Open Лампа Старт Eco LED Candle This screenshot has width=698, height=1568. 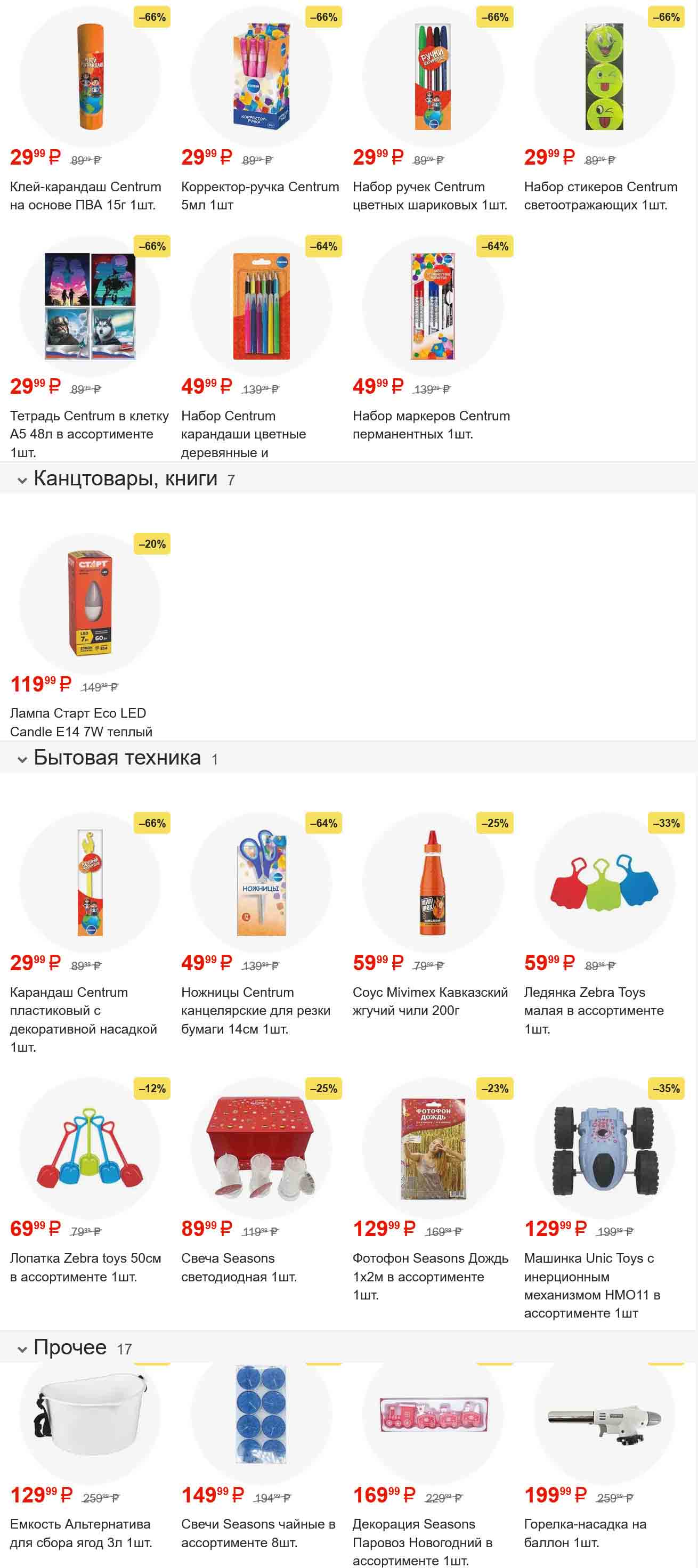[90, 603]
